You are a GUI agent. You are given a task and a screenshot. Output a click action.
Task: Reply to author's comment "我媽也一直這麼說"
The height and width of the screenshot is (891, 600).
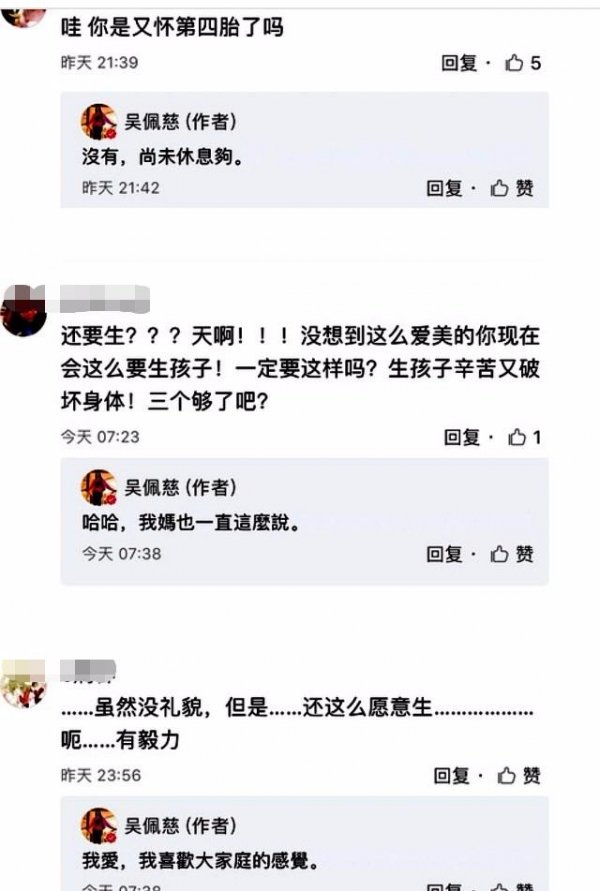coord(445,554)
